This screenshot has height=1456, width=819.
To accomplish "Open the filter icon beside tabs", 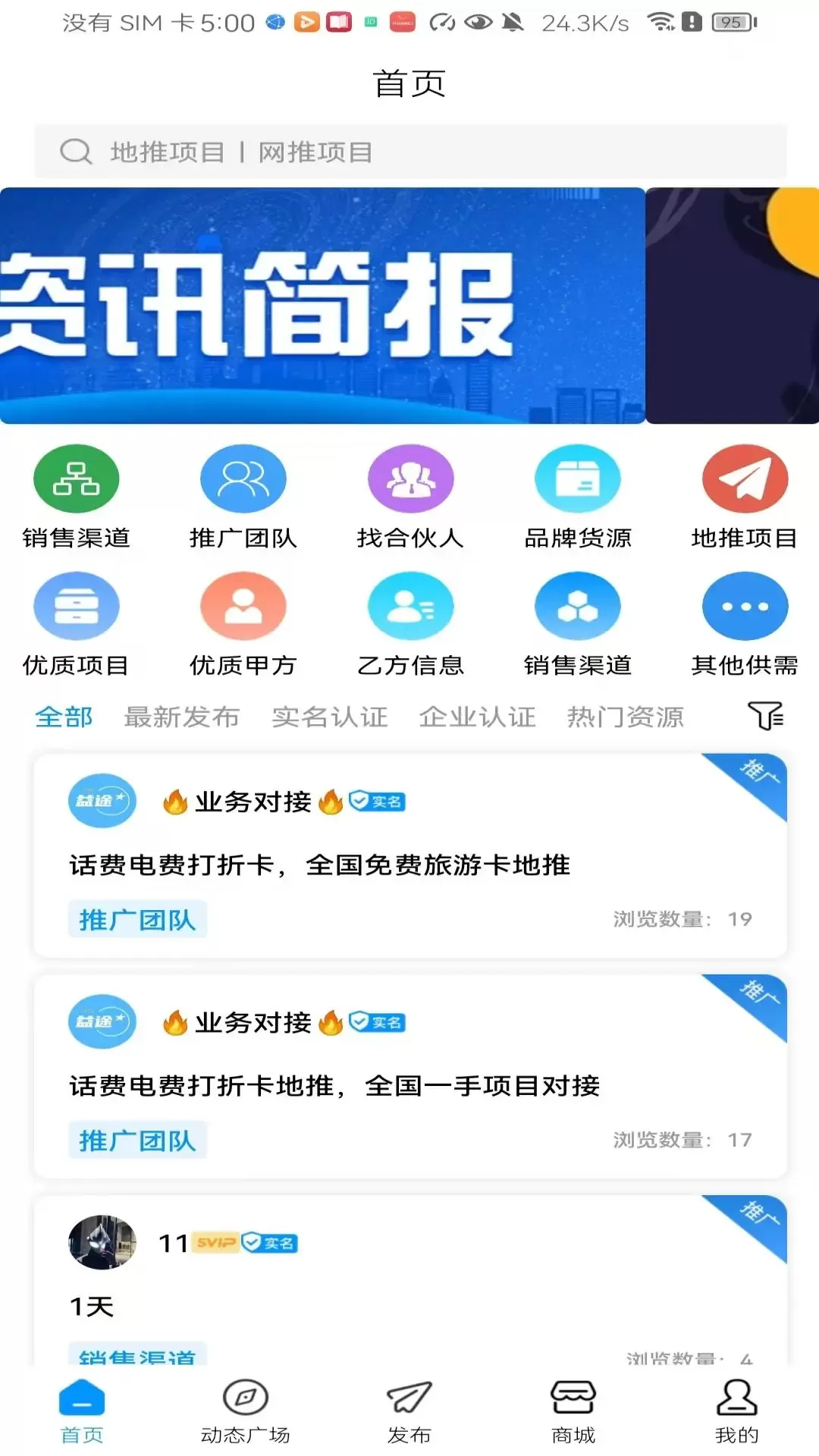I will coord(766,716).
